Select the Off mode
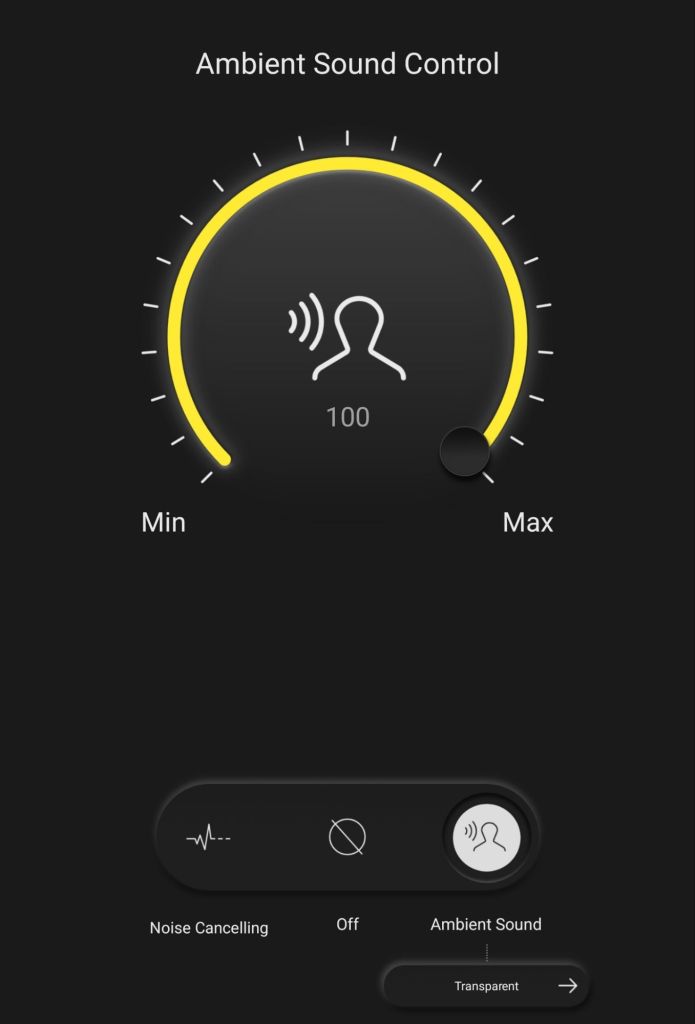 pyautogui.click(x=347, y=836)
